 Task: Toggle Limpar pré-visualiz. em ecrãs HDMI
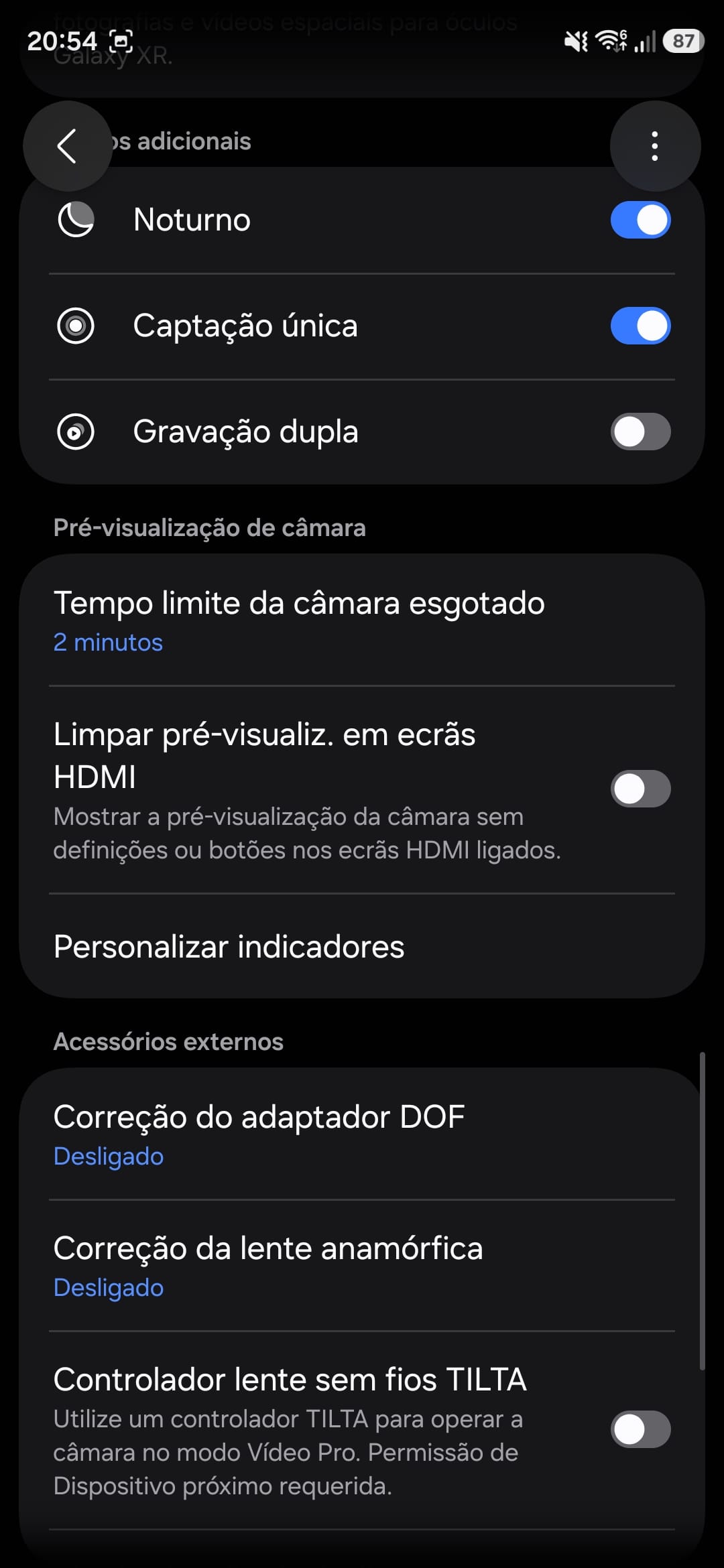(640, 789)
